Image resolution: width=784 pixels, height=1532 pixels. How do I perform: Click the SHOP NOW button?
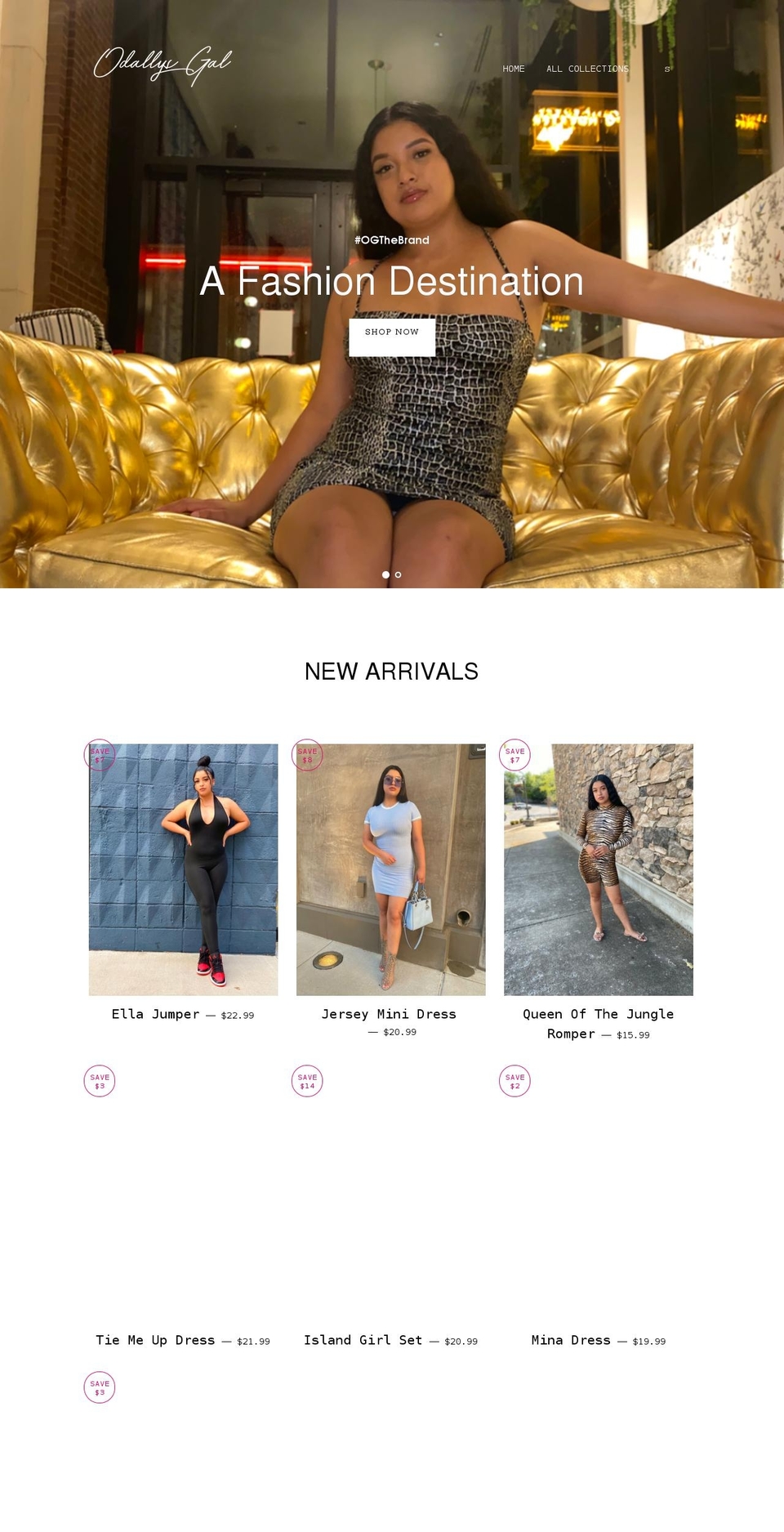pyautogui.click(x=392, y=333)
